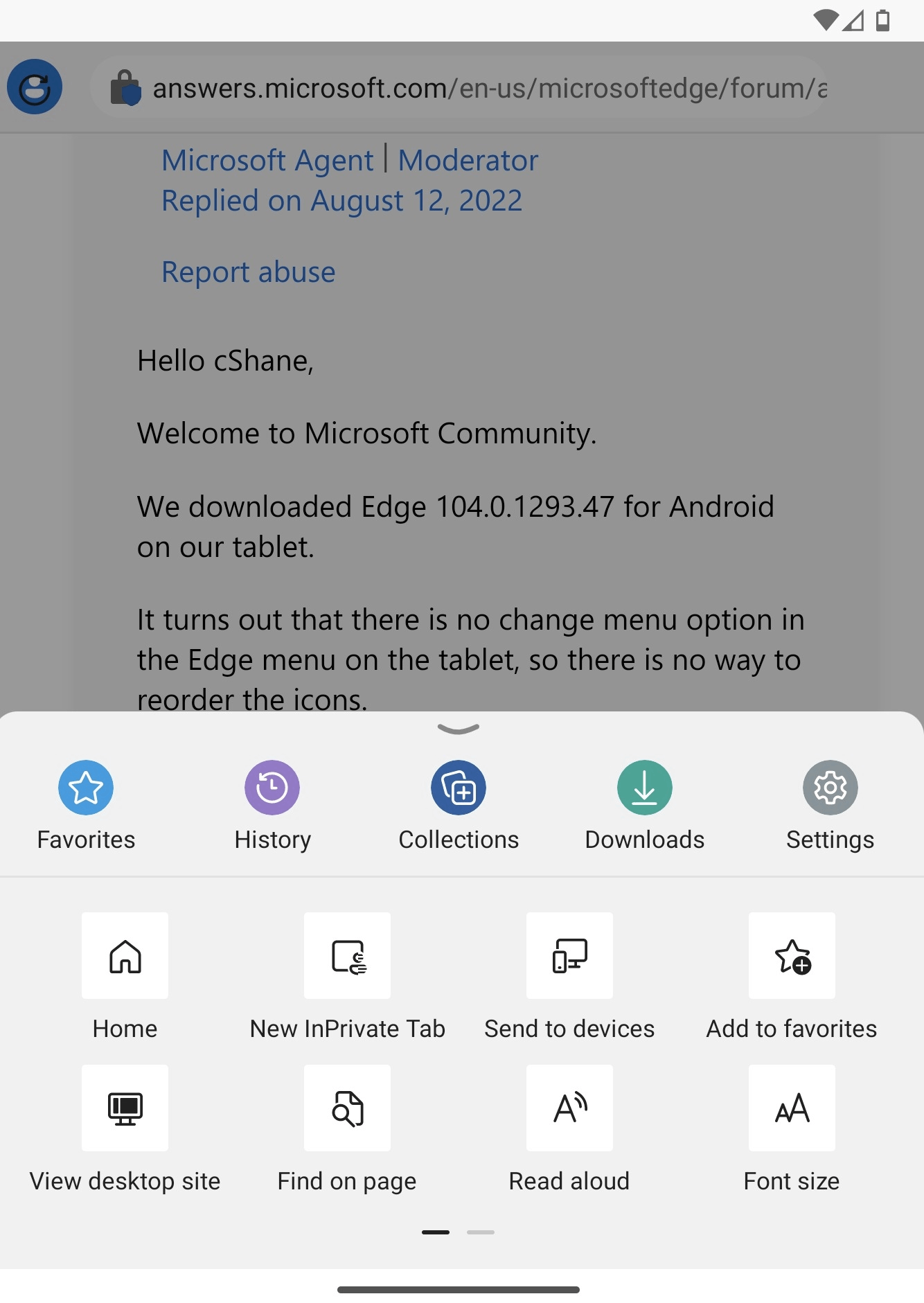
Task: Adjust the Font size option
Action: [x=792, y=1108]
